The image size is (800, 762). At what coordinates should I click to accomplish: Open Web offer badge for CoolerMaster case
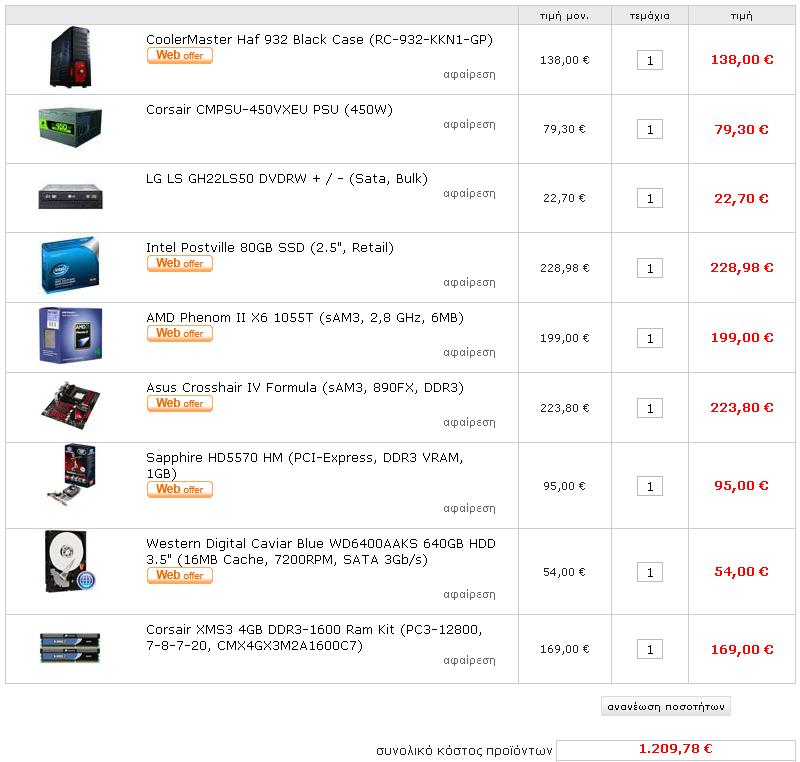[x=180, y=56]
